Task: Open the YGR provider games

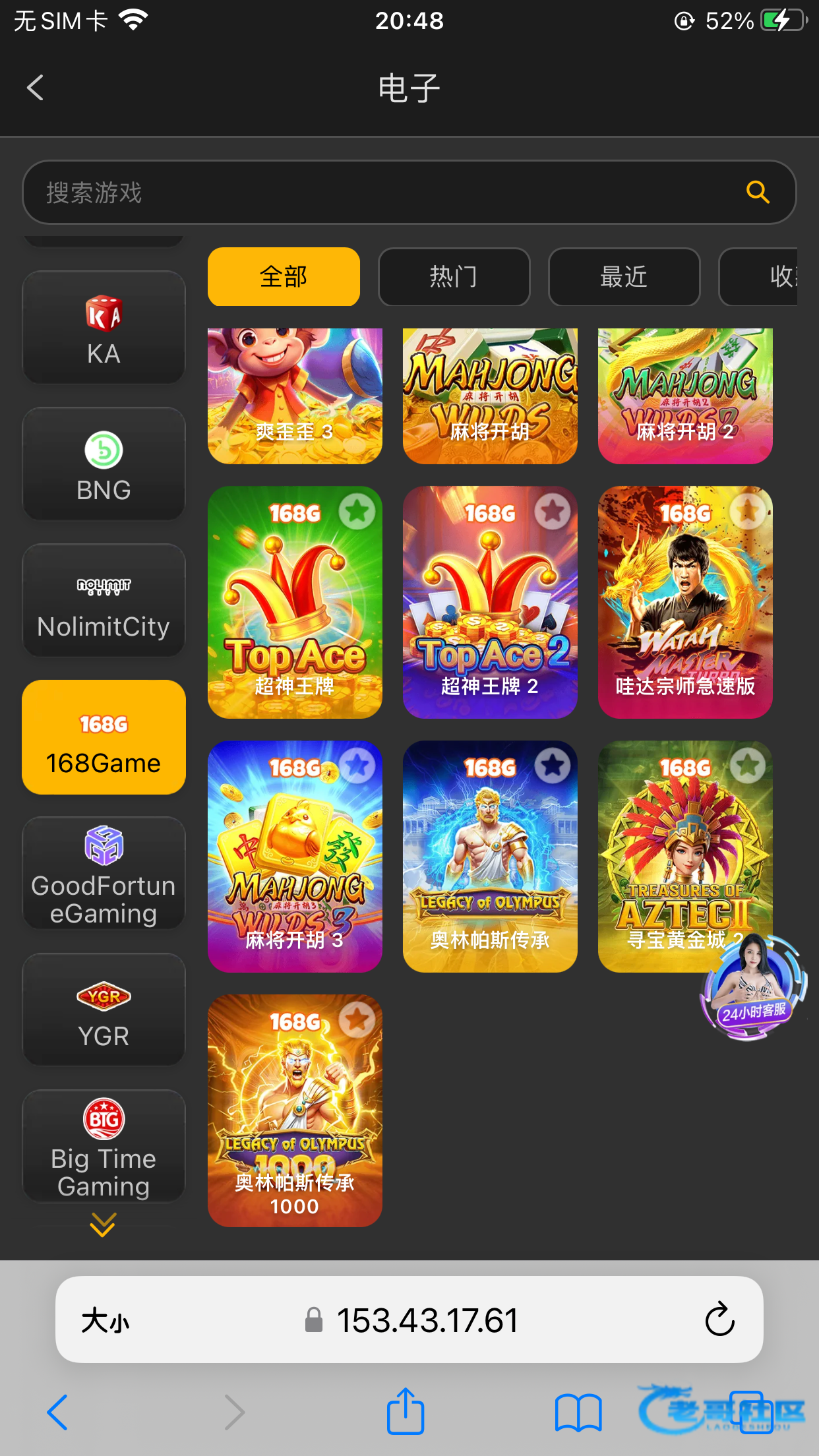Action: [104, 1010]
